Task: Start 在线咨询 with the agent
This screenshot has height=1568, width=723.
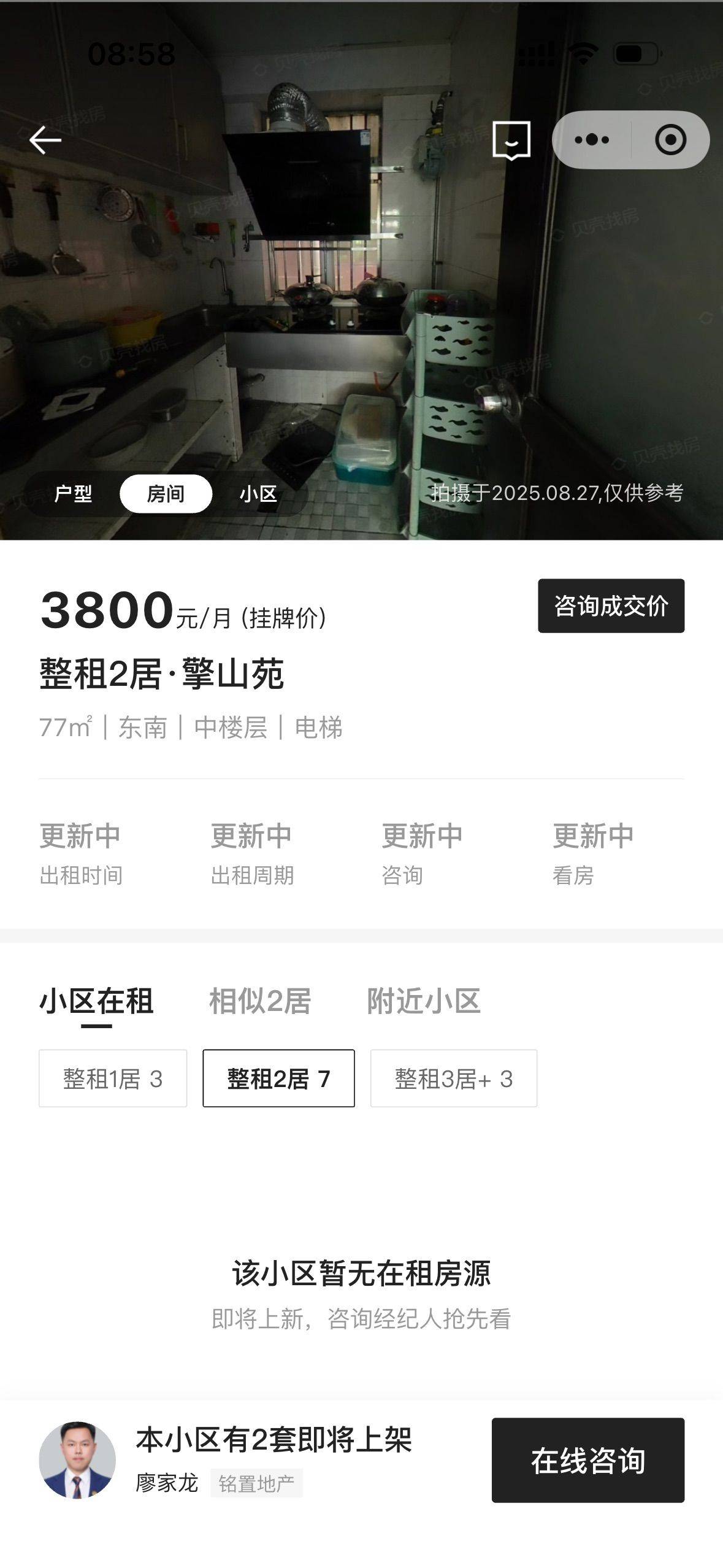Action: pos(587,1461)
